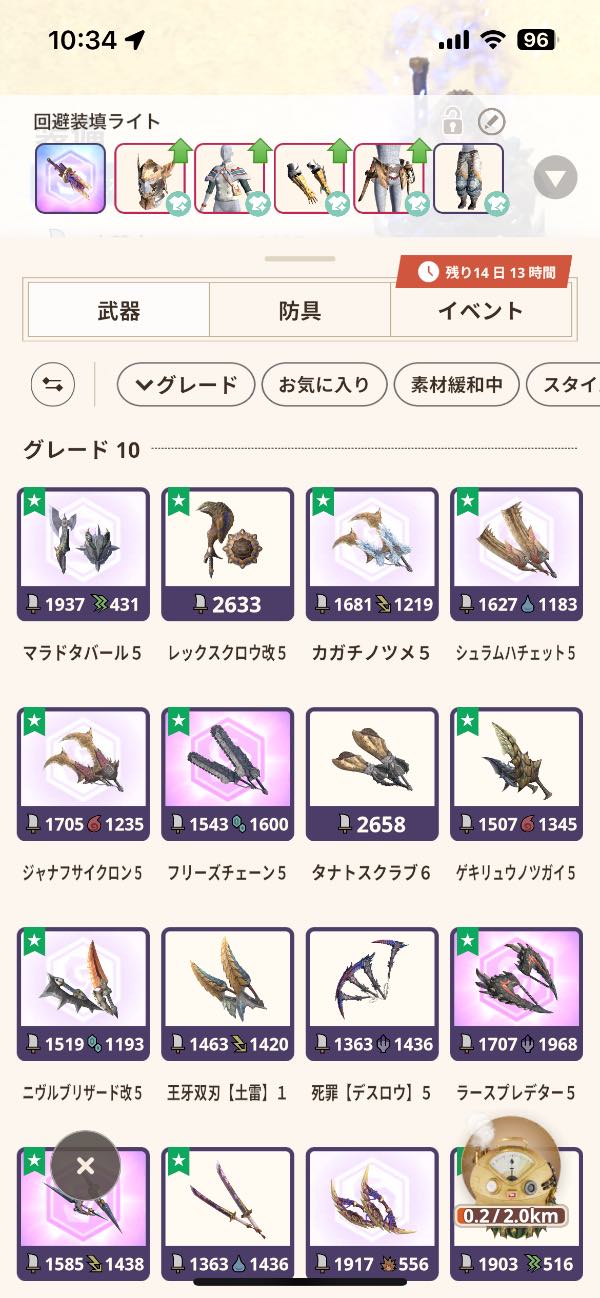
Task: Open weapon マラドタバール5
Action: point(83,554)
